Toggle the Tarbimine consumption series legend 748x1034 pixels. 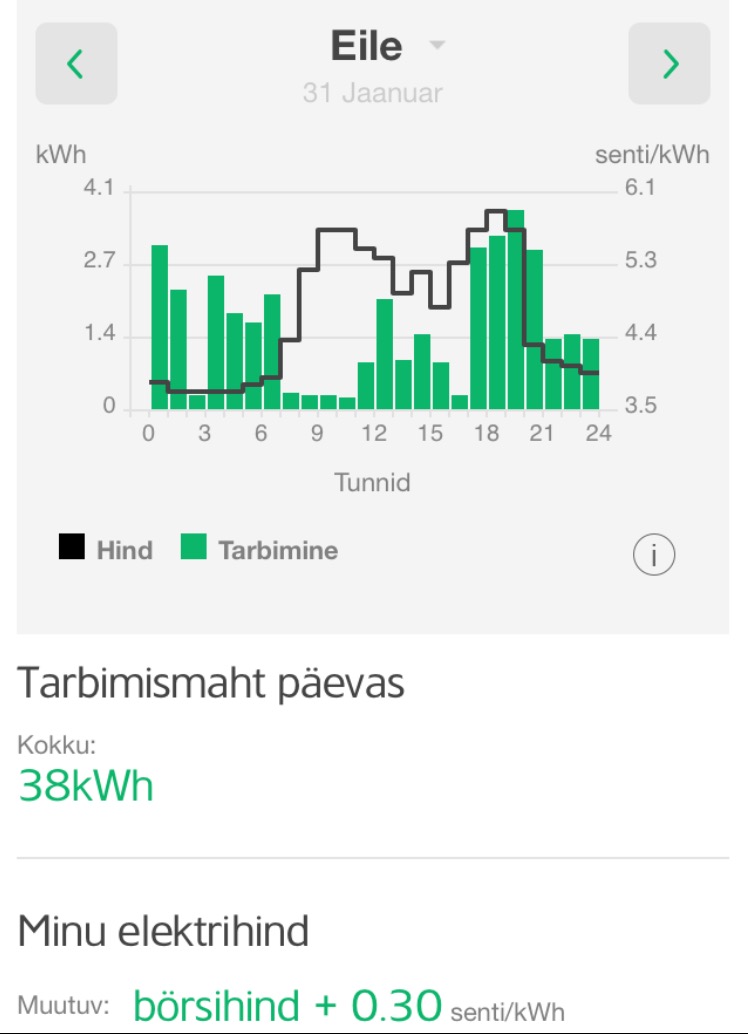pyautogui.click(x=259, y=549)
